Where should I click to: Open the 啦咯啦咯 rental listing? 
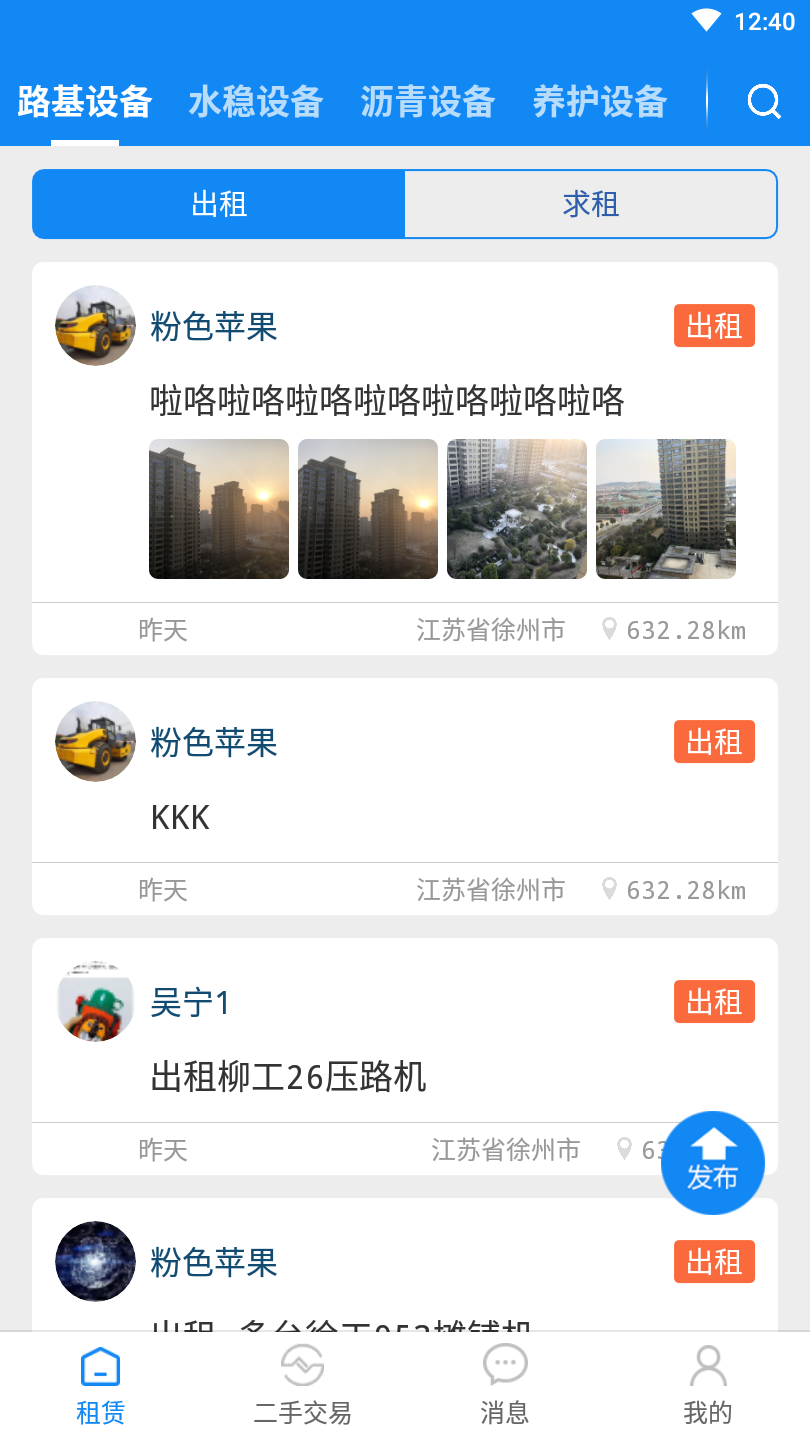click(387, 401)
